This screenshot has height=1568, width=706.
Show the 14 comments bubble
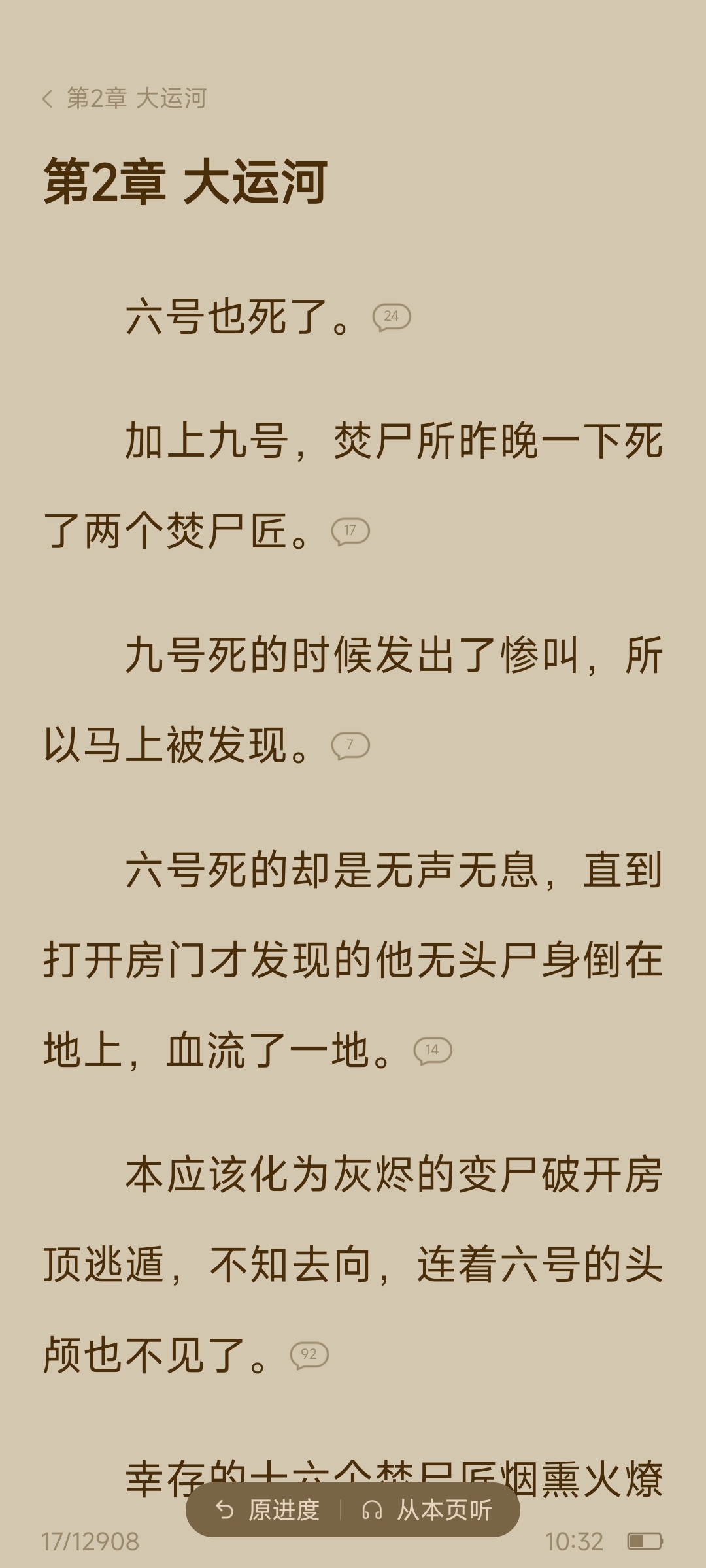433,1051
